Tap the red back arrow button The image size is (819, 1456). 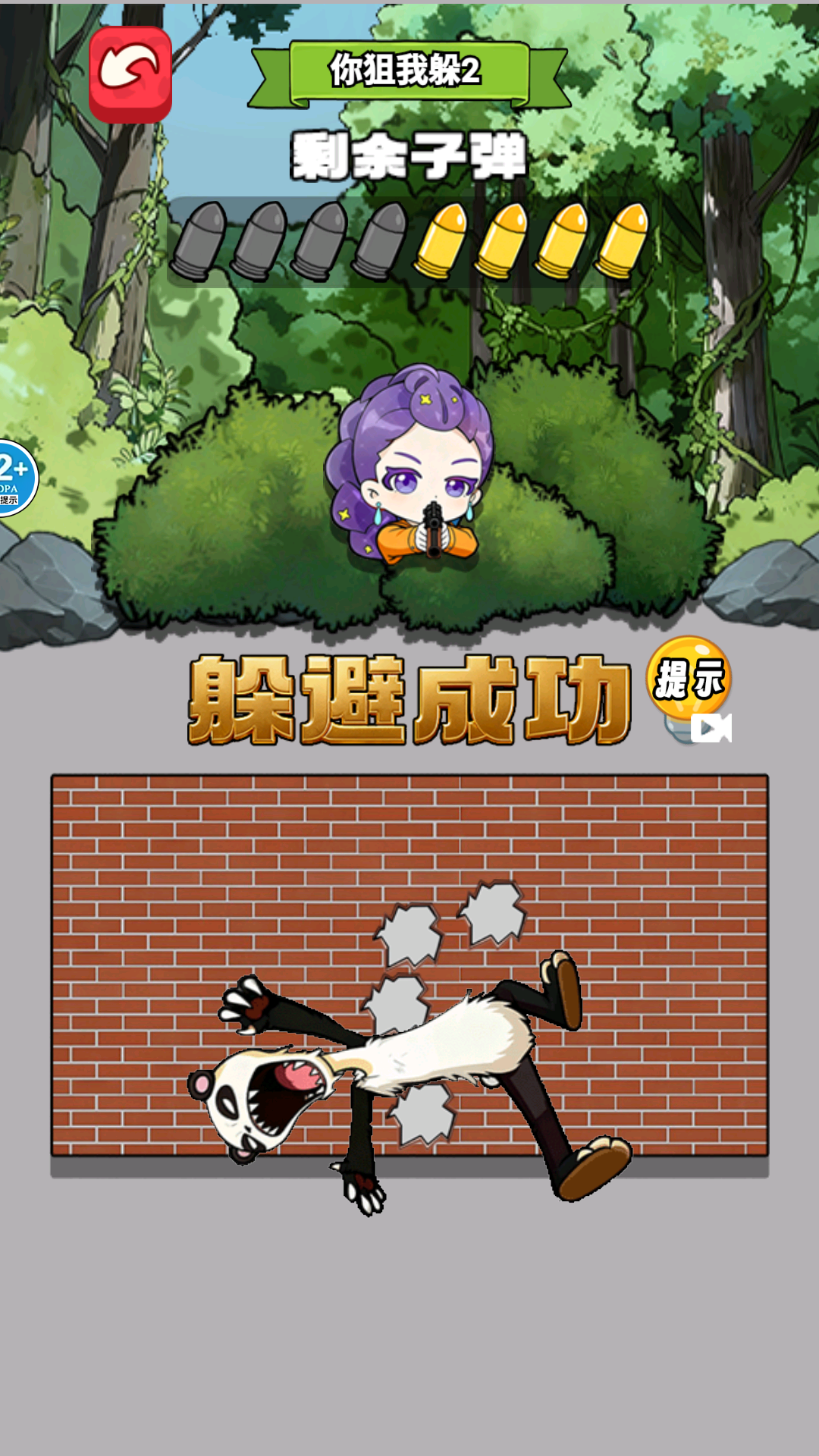[130, 74]
